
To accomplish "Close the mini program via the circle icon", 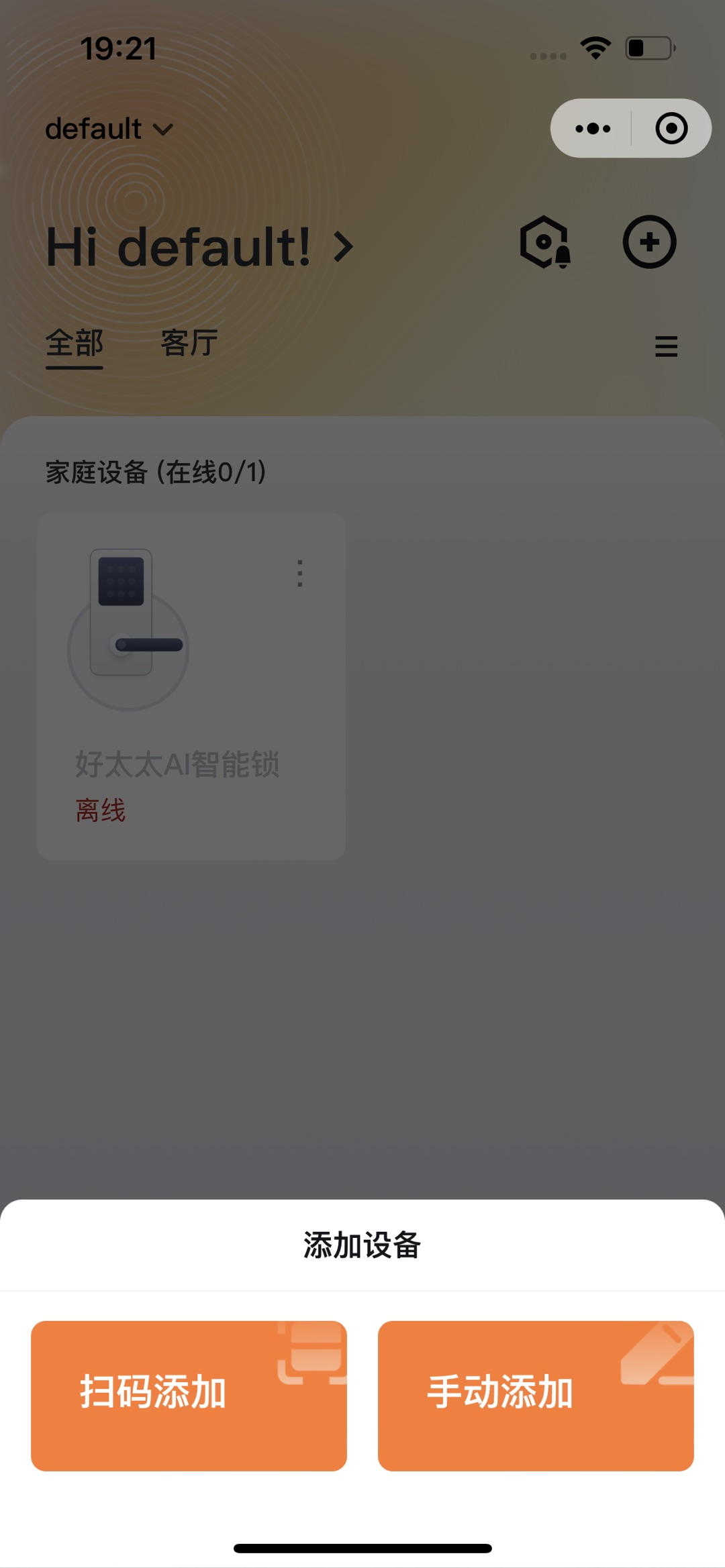I will (671, 128).
